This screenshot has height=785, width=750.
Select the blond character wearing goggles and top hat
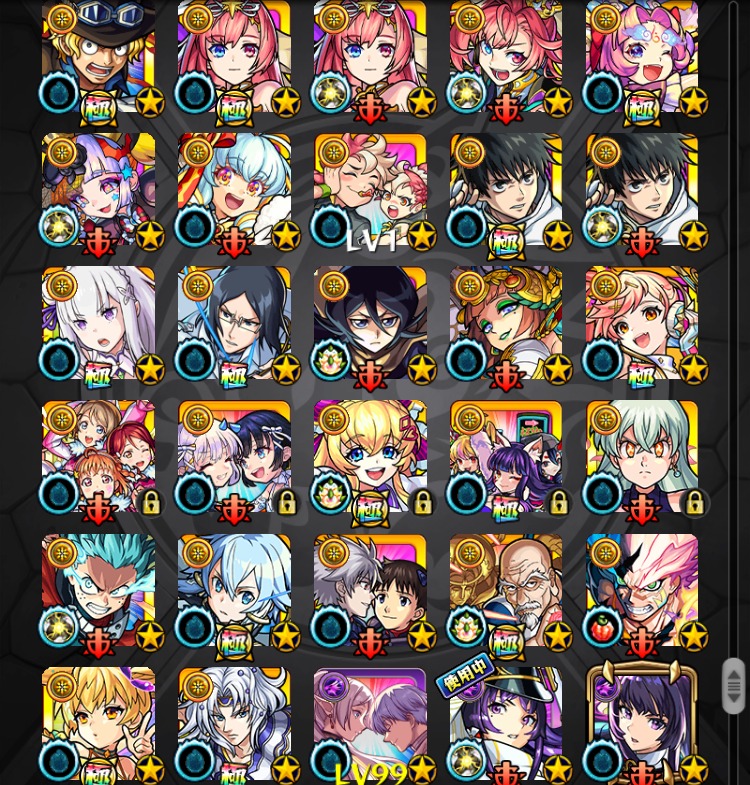click(x=98, y=55)
